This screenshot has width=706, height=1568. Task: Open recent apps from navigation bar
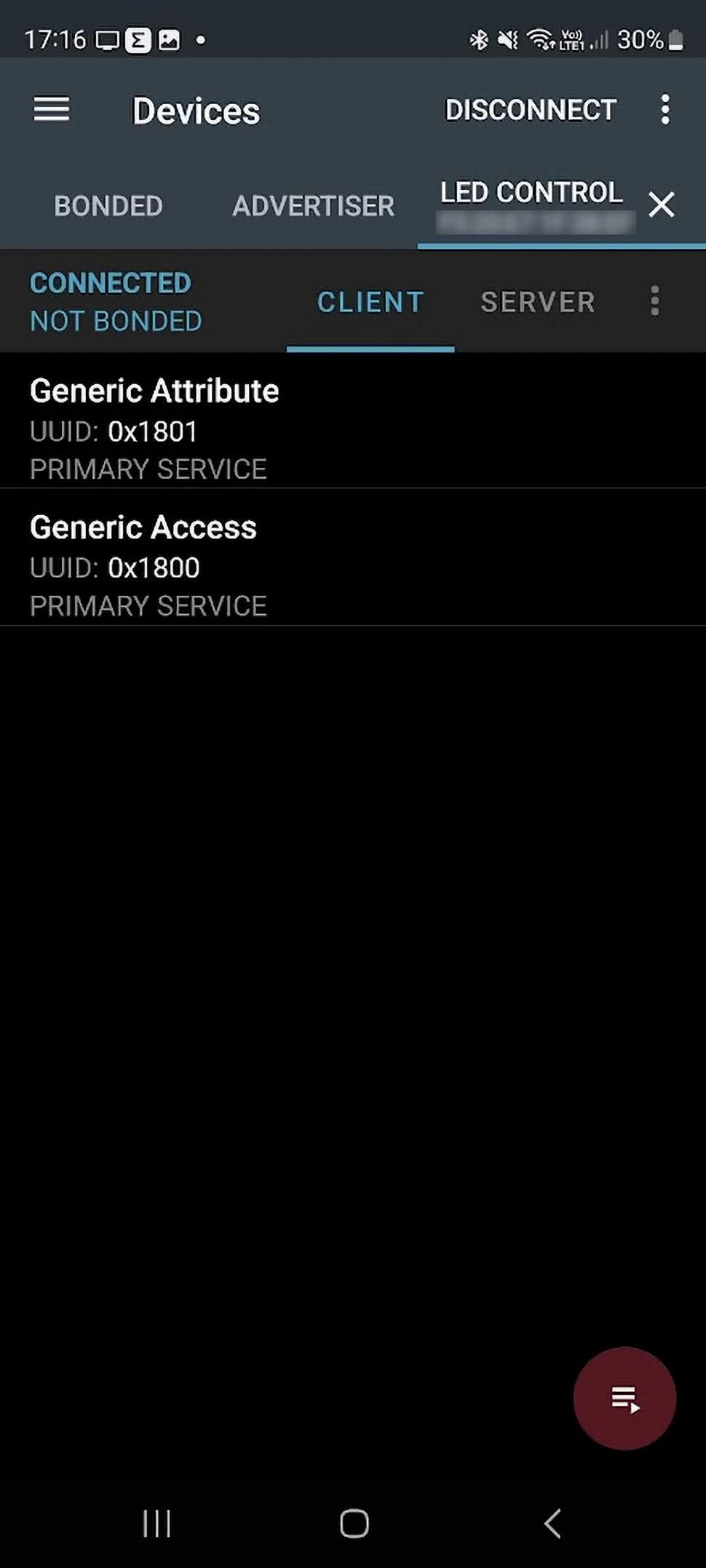[x=156, y=1523]
